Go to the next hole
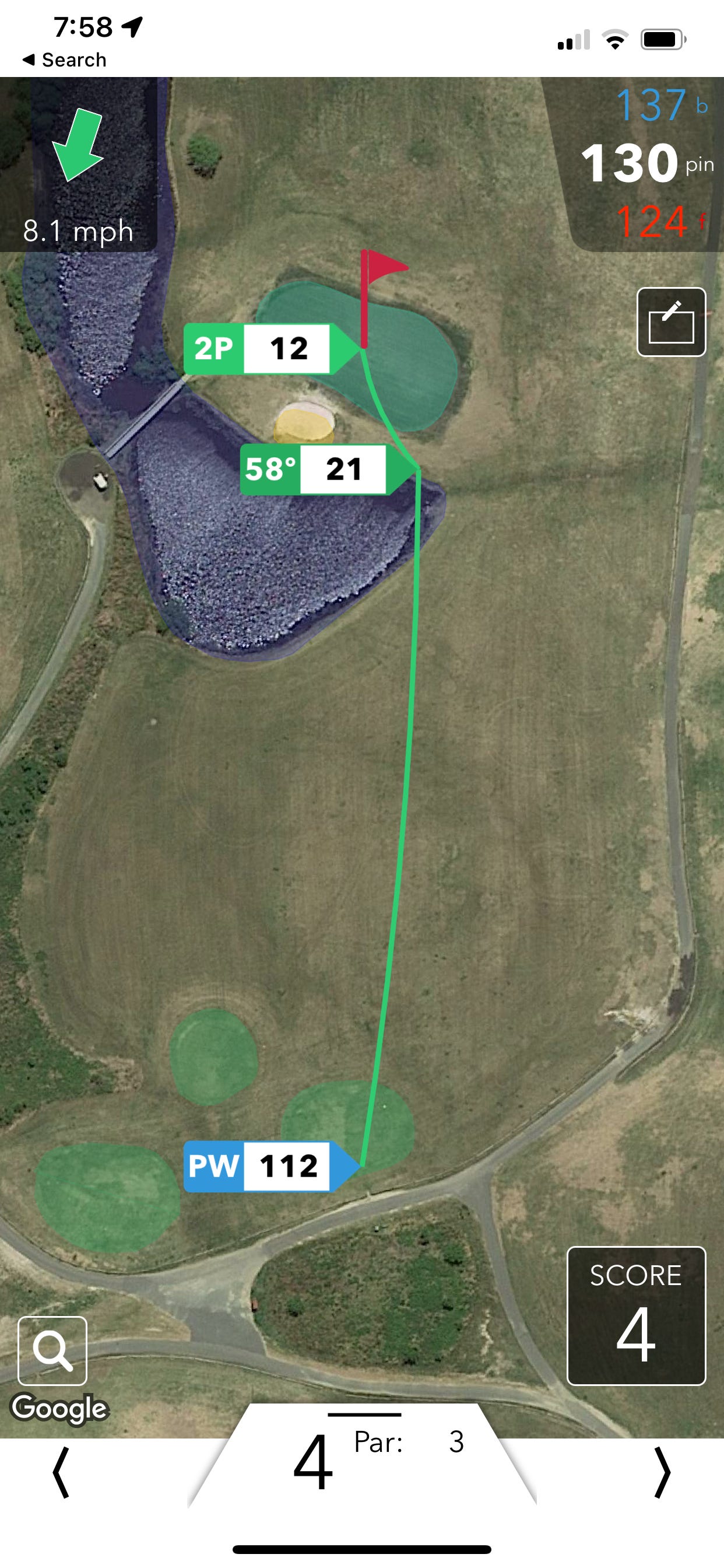Screen dimensions: 724x1568 pyautogui.click(x=662, y=1472)
